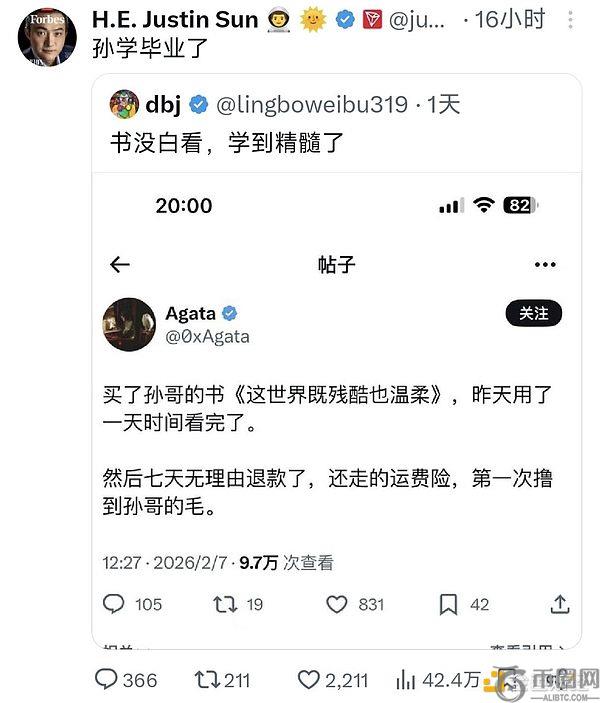Image resolution: width=600 pixels, height=703 pixels.
Task: View analytics for the 42.4万 views
Action: (x=407, y=680)
